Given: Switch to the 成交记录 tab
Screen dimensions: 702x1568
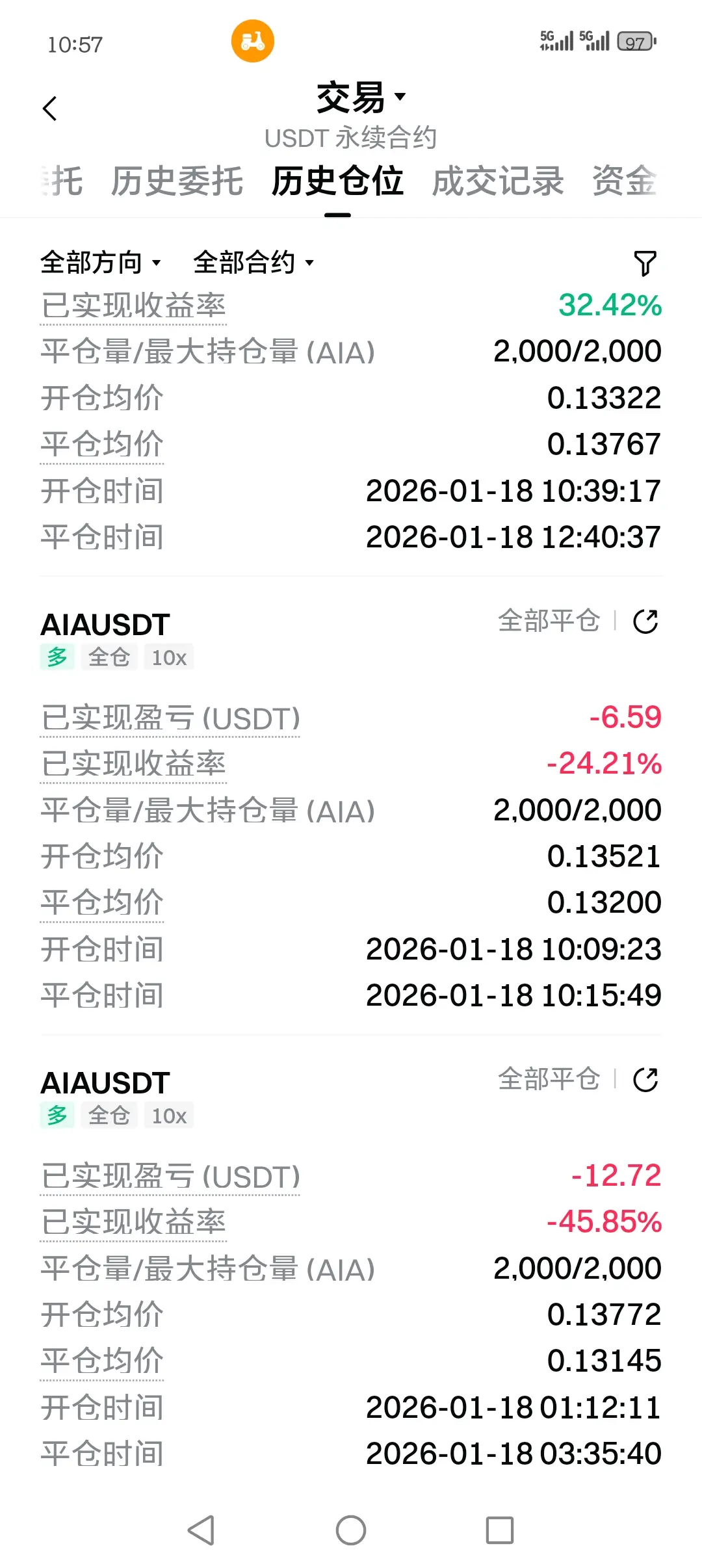Looking at the screenshot, I should pos(497,181).
